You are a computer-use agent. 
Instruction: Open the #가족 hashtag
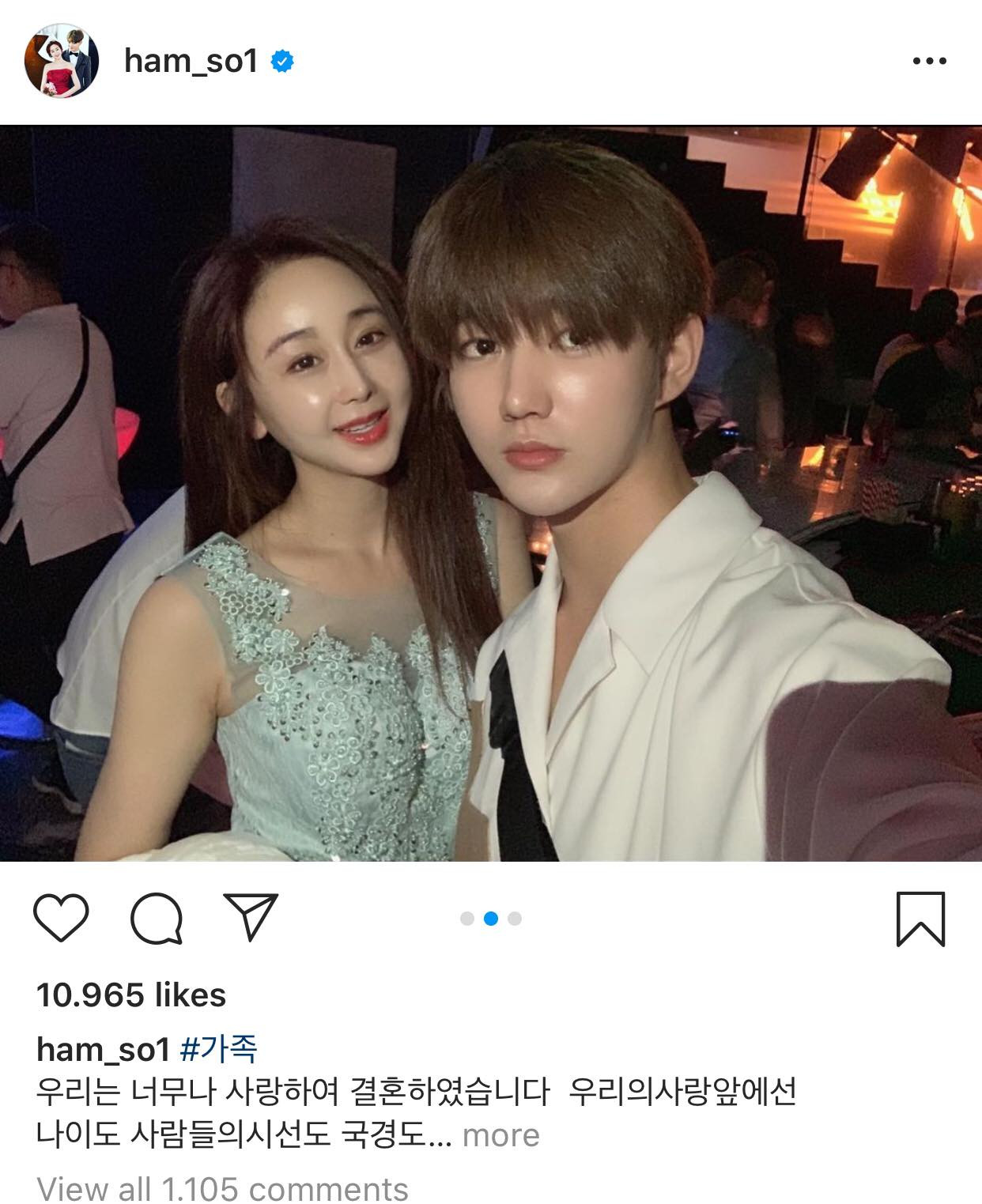tap(219, 1050)
